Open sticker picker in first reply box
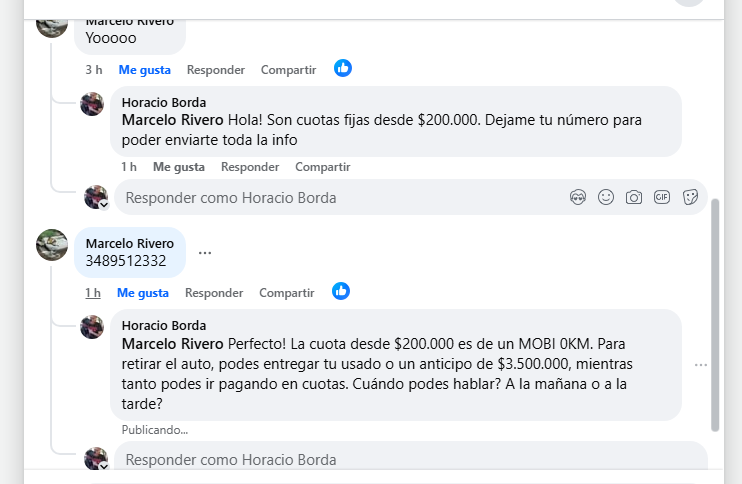The image size is (742, 484). click(x=690, y=198)
